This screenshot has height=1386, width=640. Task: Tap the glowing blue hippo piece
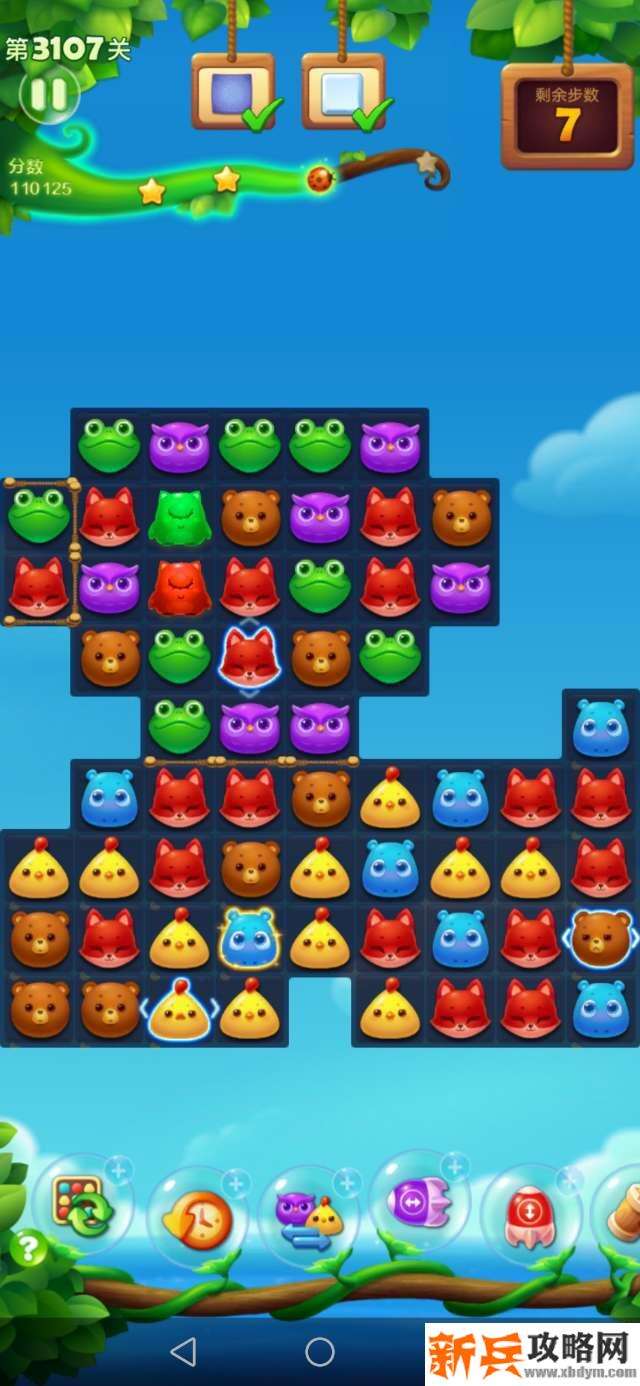[x=249, y=938]
